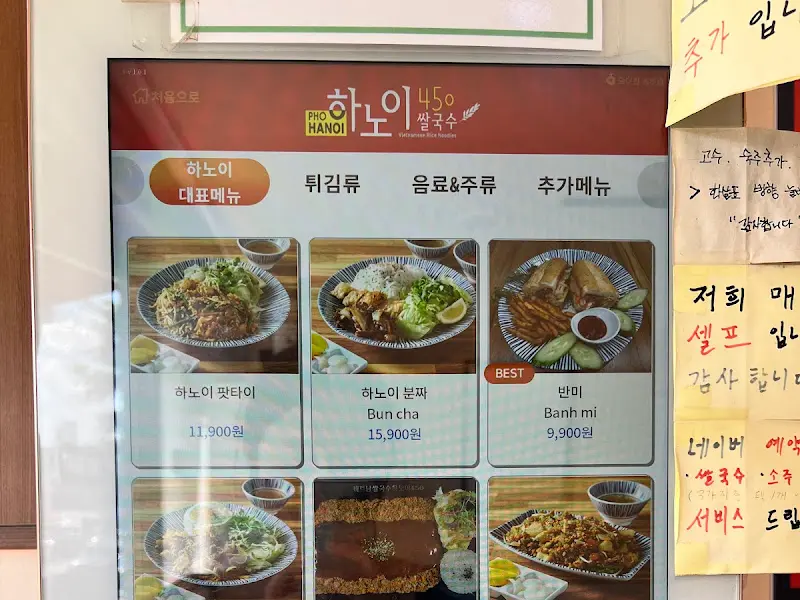This screenshot has height=600, width=800.
Task: Select the 하노이 대표메뉴 category tab
Action: click(x=210, y=182)
